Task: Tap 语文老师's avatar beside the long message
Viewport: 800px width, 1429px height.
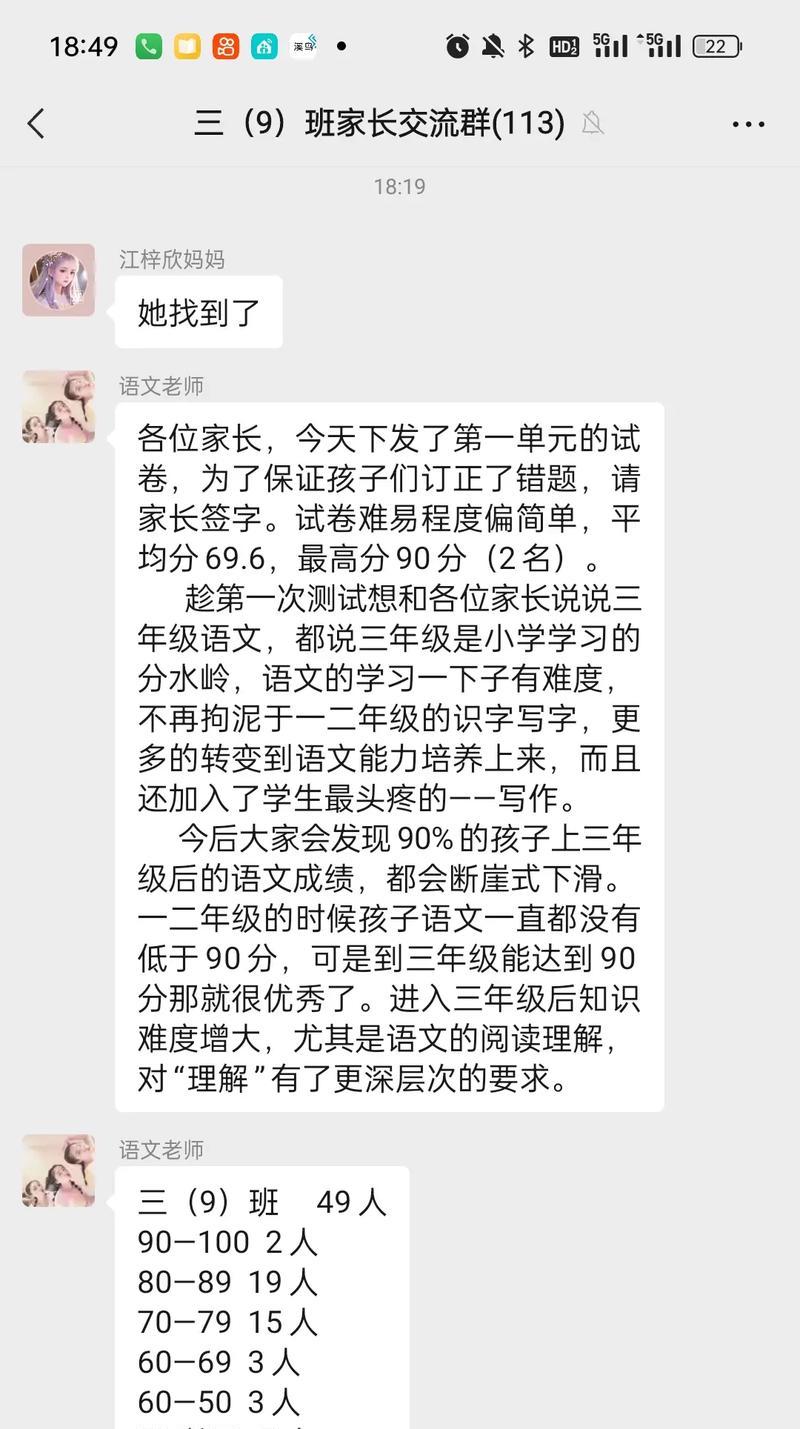Action: [59, 407]
